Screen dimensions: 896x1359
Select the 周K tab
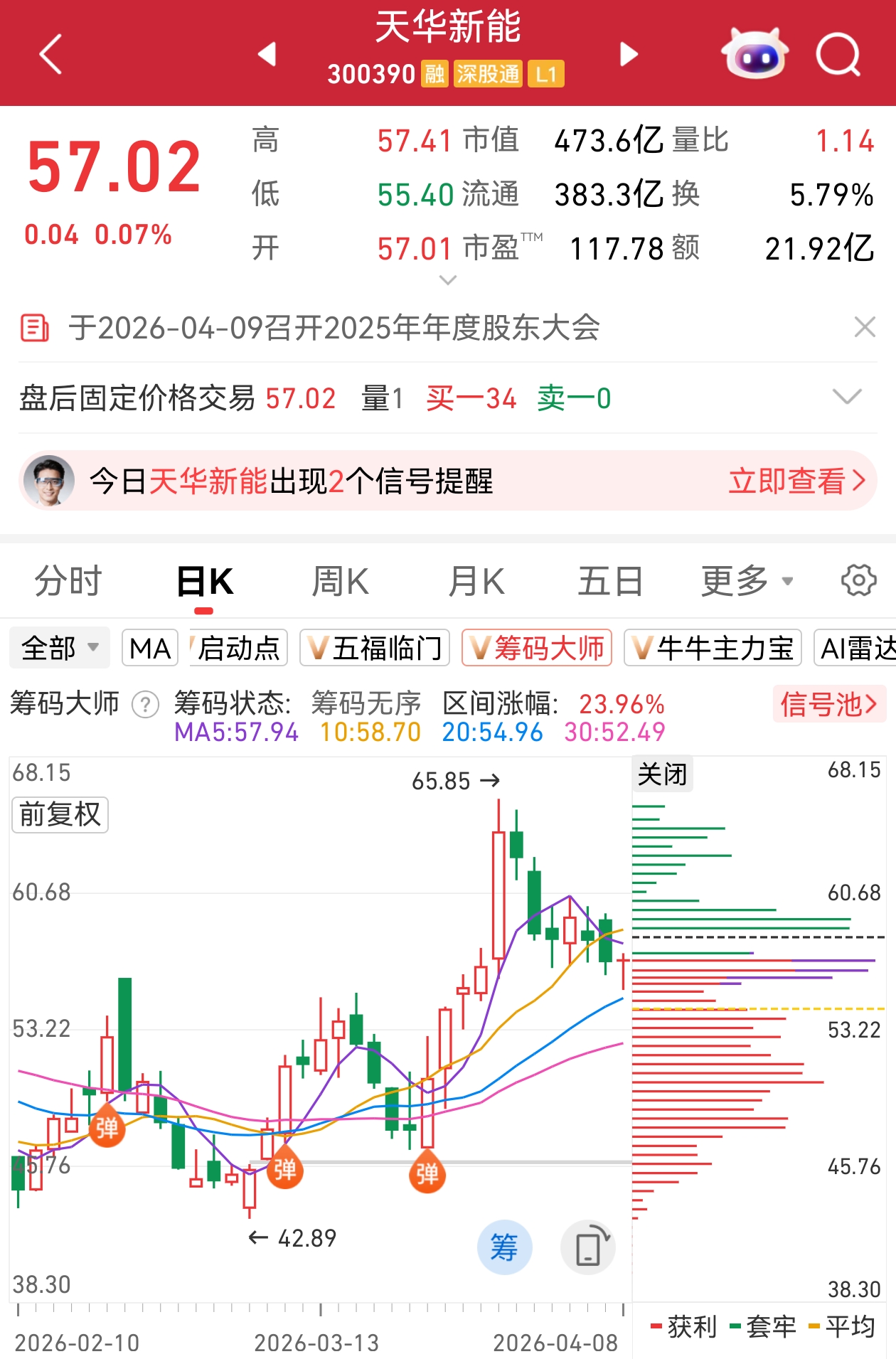pyautogui.click(x=340, y=582)
